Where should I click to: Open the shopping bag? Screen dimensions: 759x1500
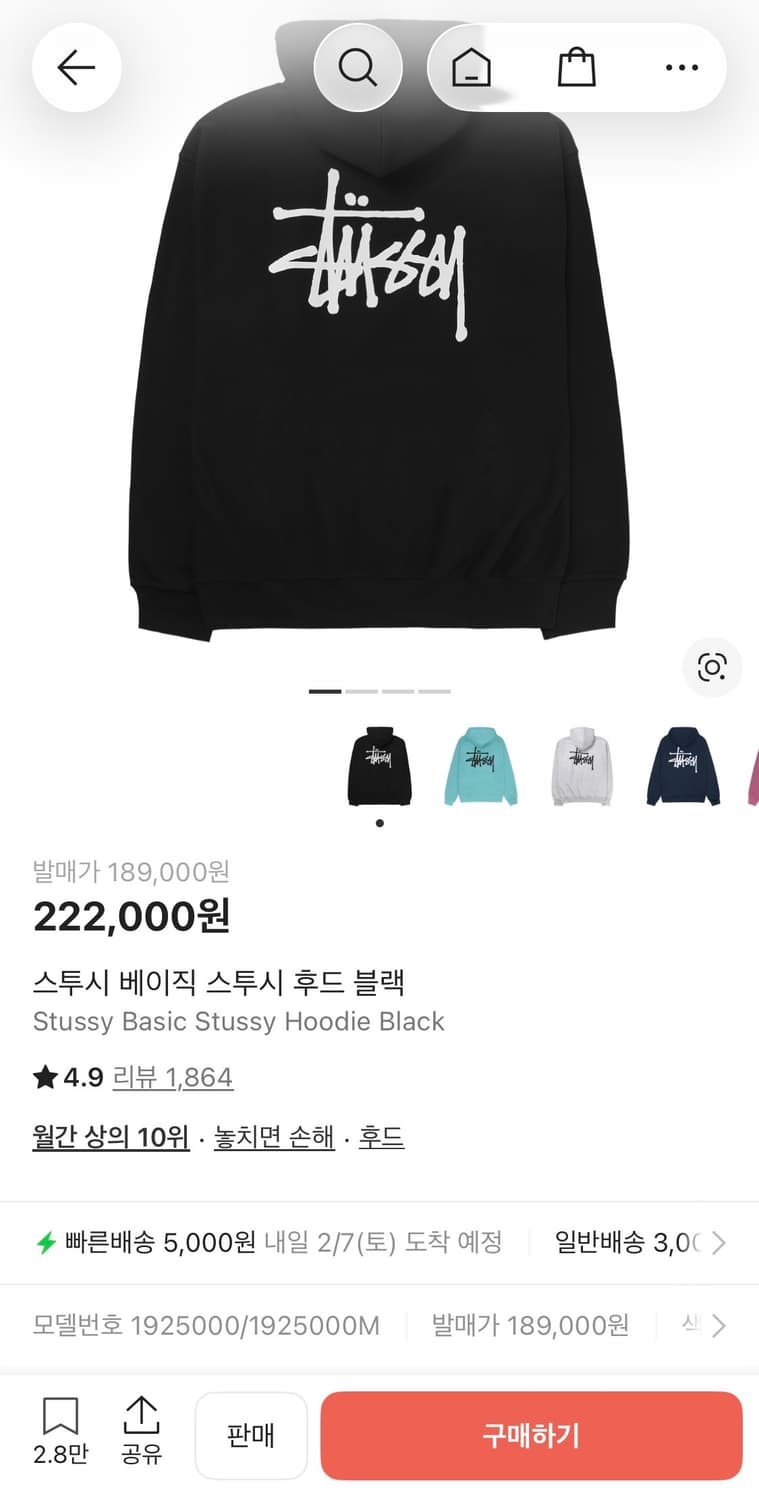point(576,67)
